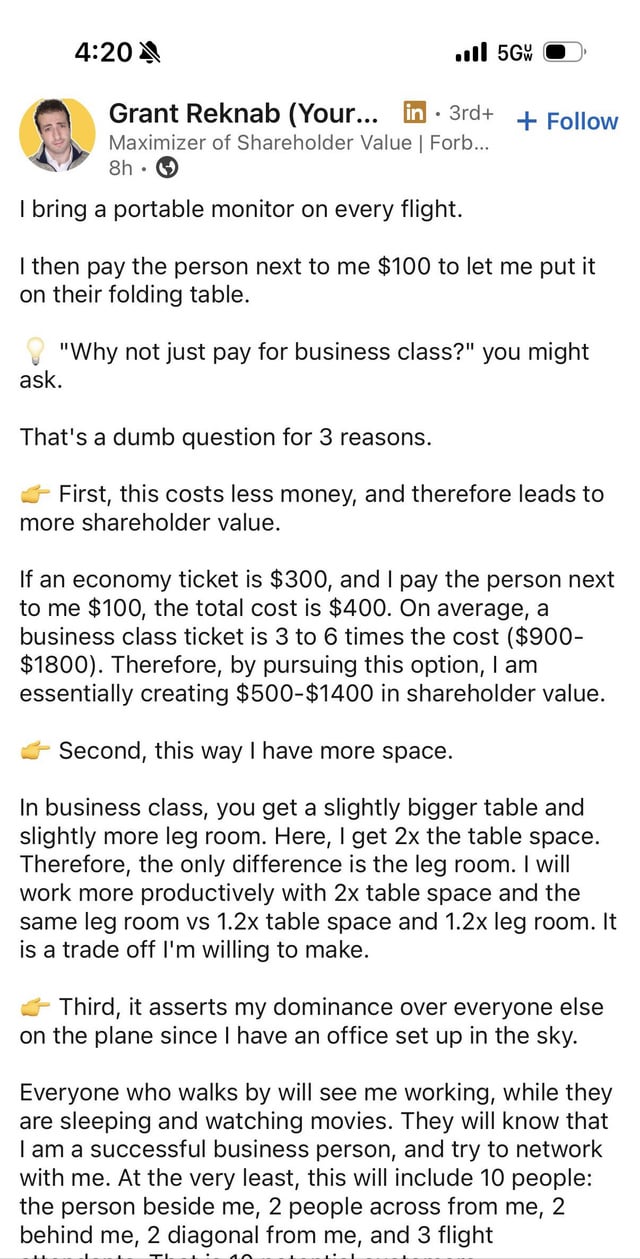Follow Grant Reknab

coord(567,121)
